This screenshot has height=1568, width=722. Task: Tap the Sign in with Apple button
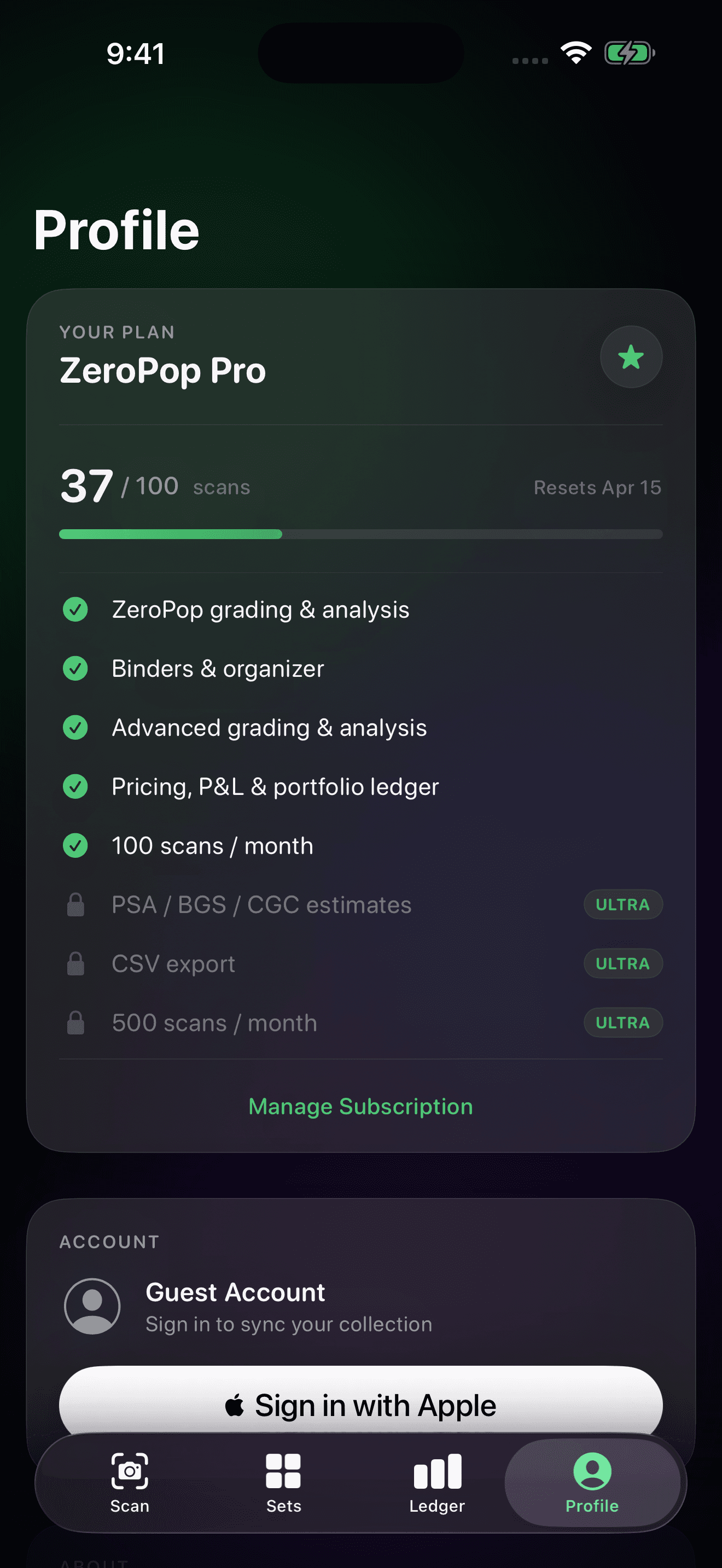click(361, 1405)
